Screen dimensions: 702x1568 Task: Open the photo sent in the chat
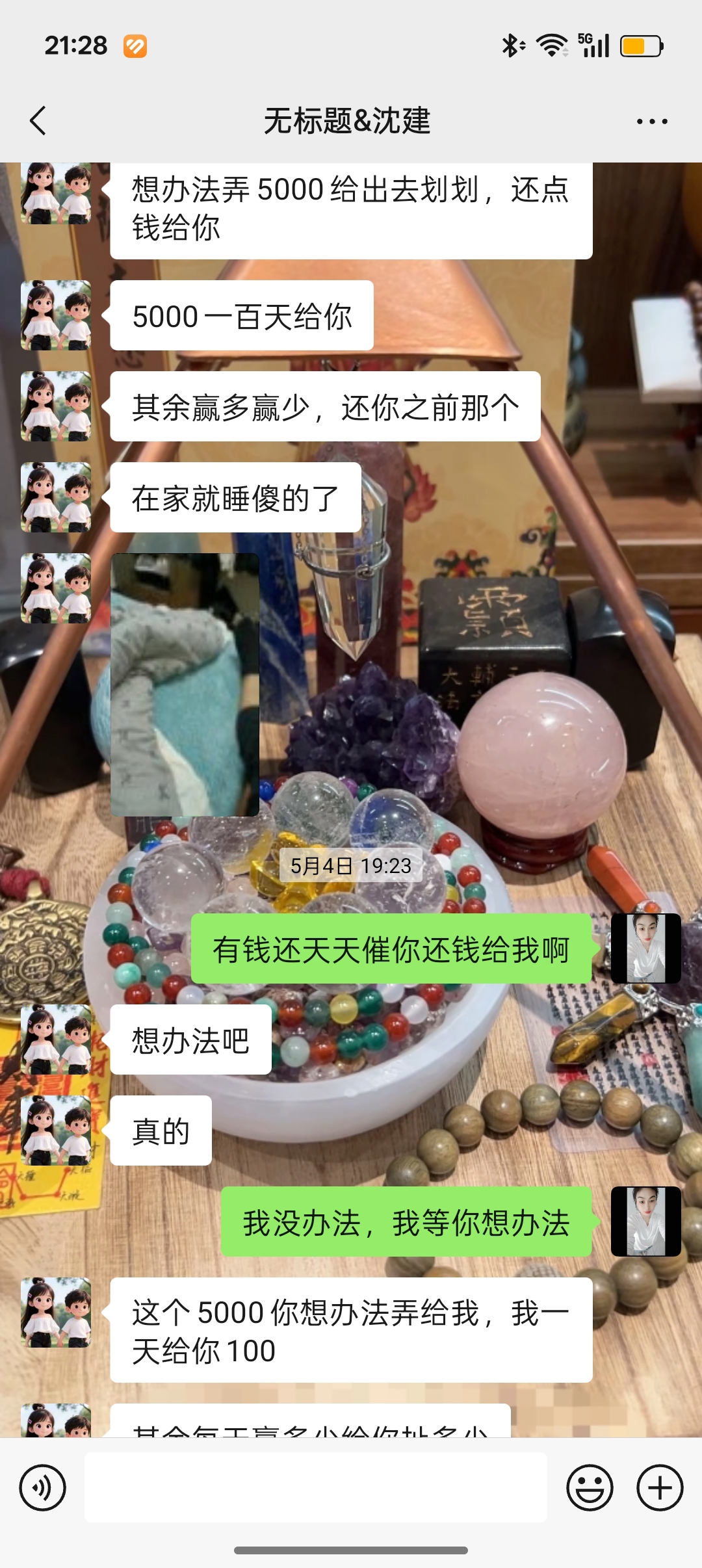(x=185, y=685)
